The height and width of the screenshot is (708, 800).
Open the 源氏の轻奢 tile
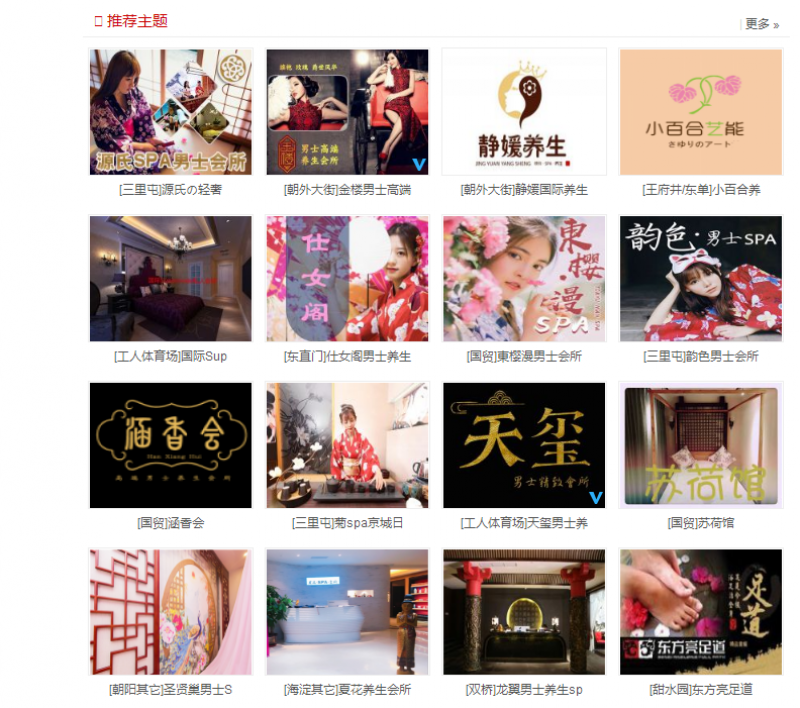(170, 112)
